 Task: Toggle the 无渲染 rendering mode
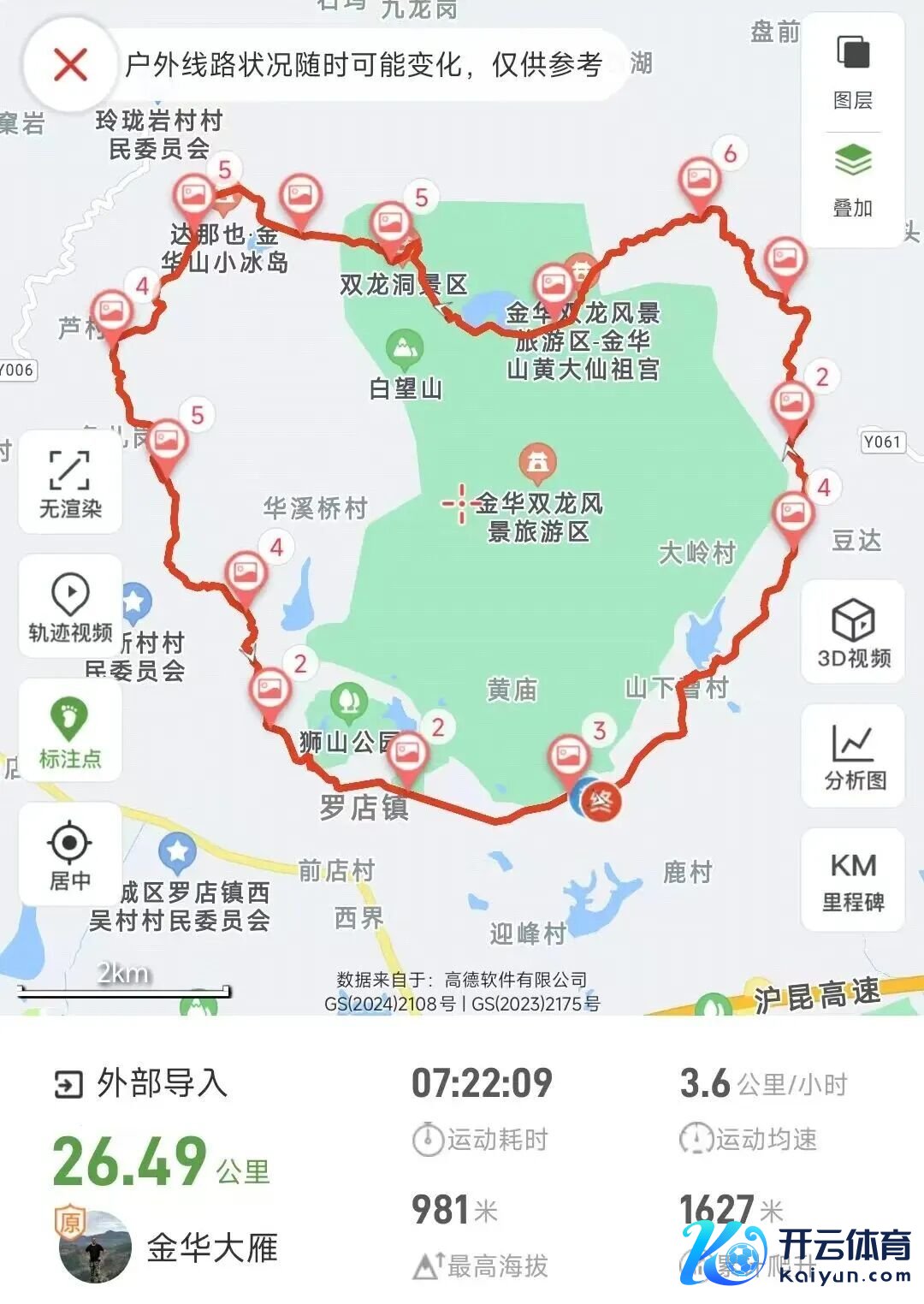tap(70, 483)
